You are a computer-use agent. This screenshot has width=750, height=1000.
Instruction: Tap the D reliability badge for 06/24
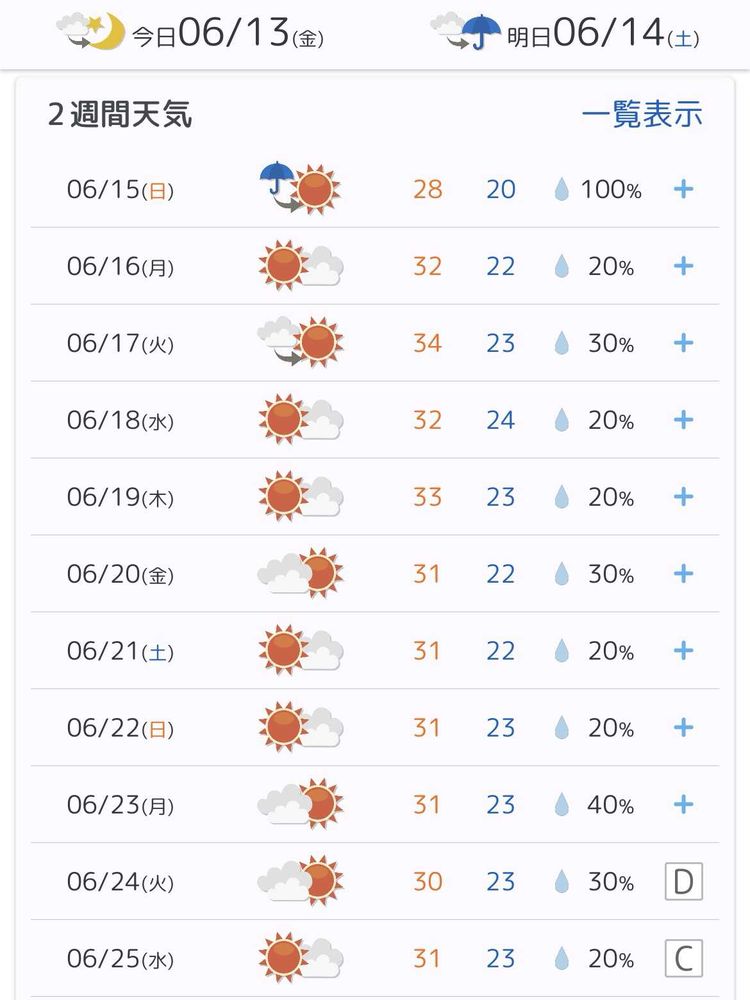pyautogui.click(x=684, y=882)
